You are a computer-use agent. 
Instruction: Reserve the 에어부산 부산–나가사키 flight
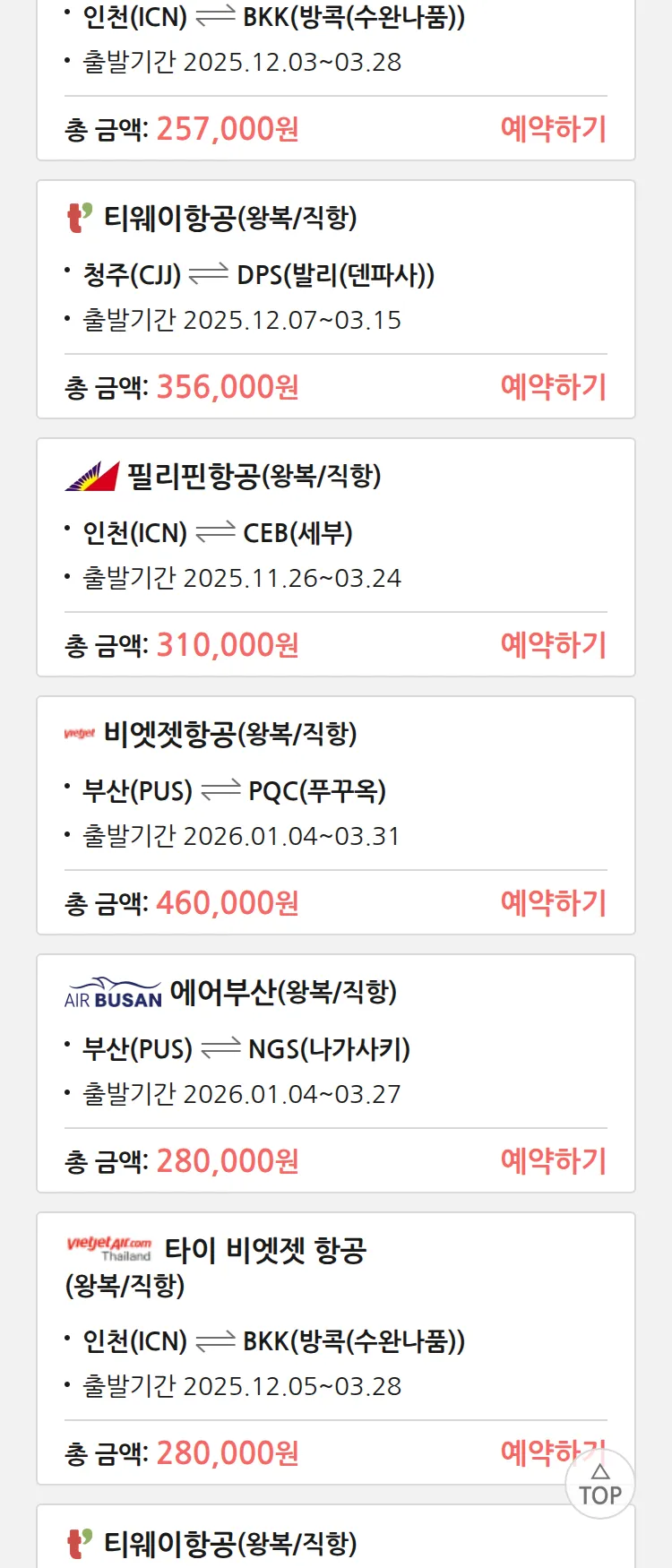click(x=553, y=1161)
